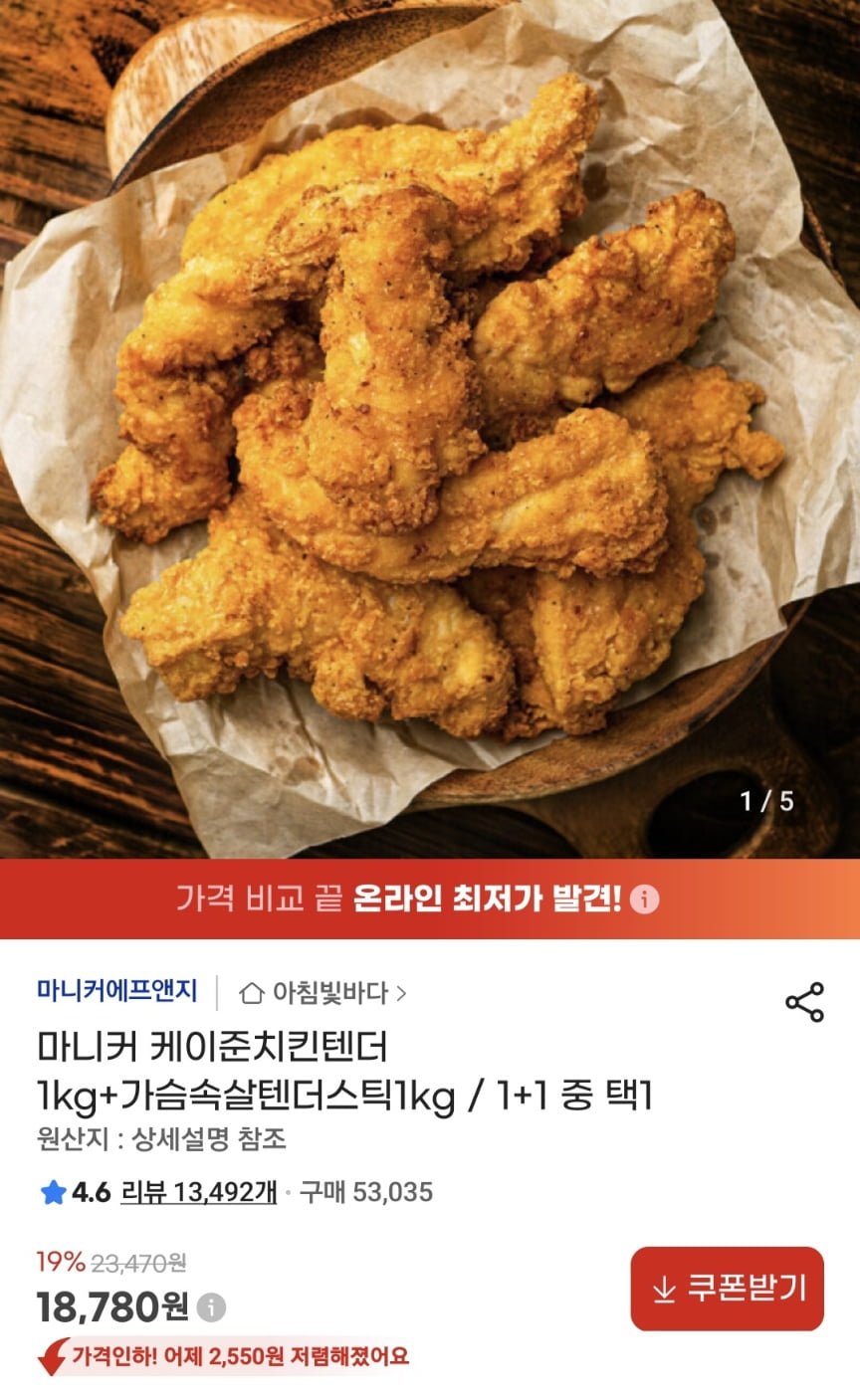Tap the download icon inside the 쿠폰받기 button

pyautogui.click(x=663, y=1289)
